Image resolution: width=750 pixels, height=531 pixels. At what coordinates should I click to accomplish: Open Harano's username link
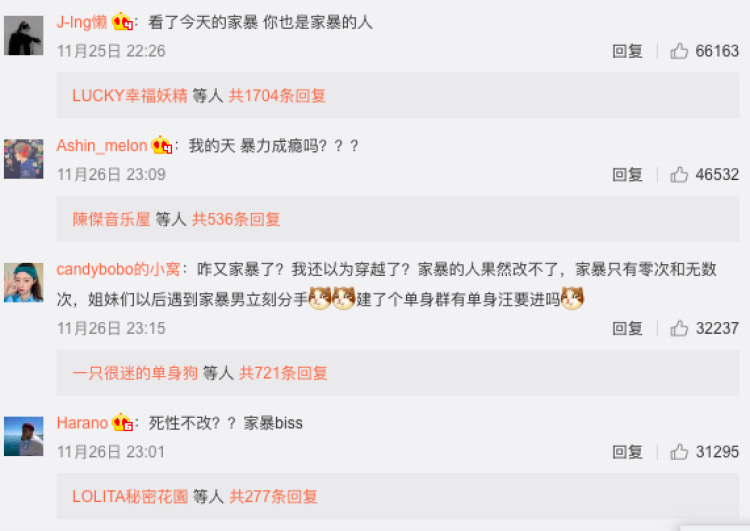[x=82, y=423]
